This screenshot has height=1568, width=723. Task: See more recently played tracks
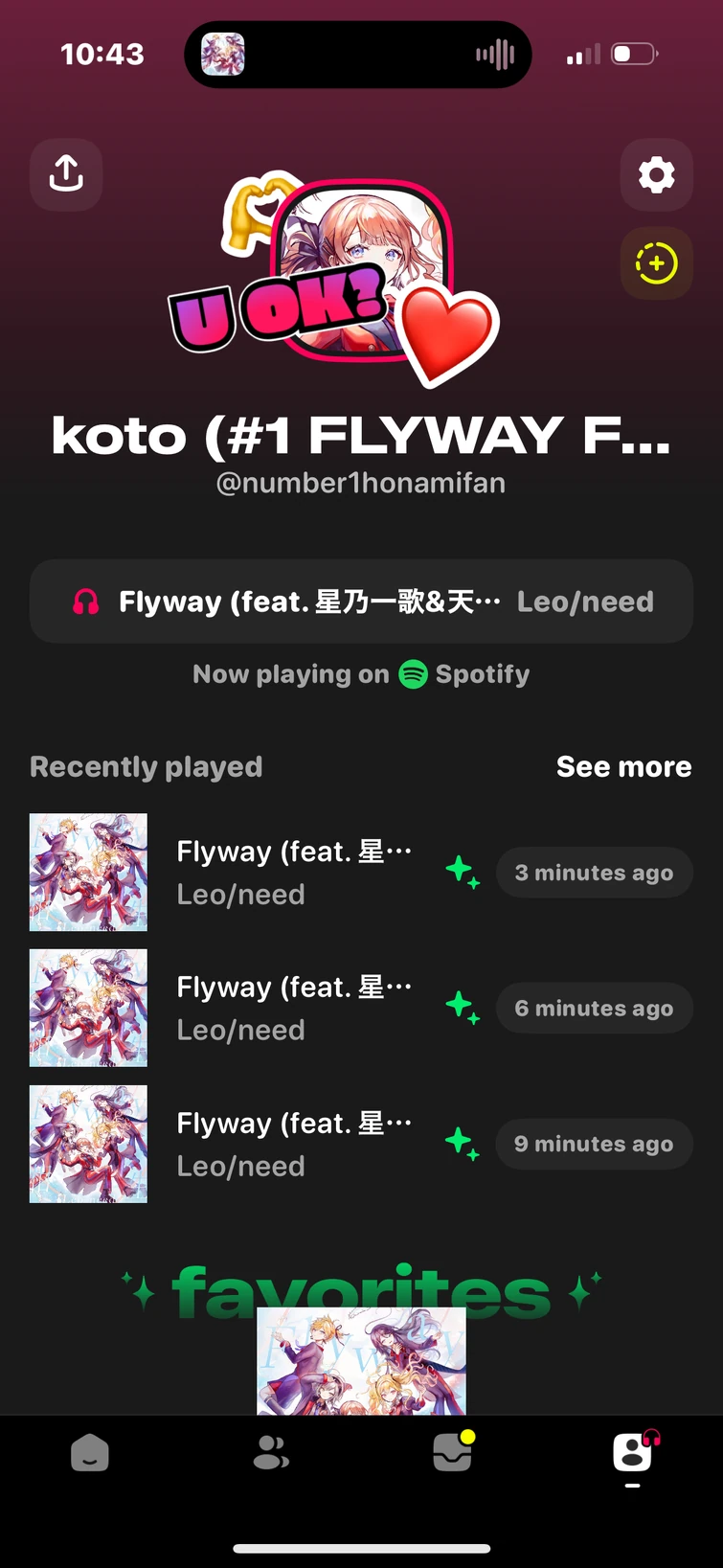coord(623,766)
